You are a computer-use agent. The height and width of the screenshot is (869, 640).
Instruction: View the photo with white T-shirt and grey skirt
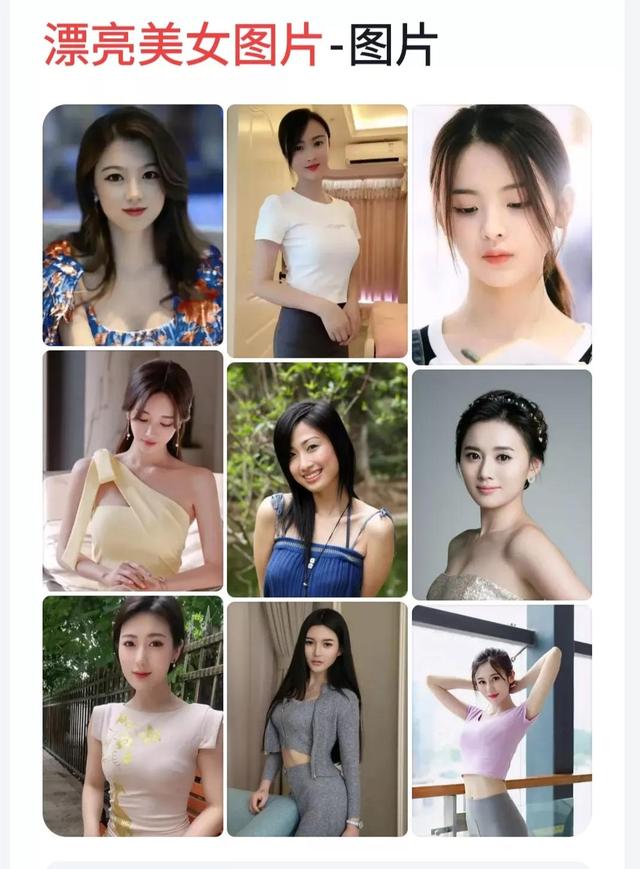pos(317,230)
